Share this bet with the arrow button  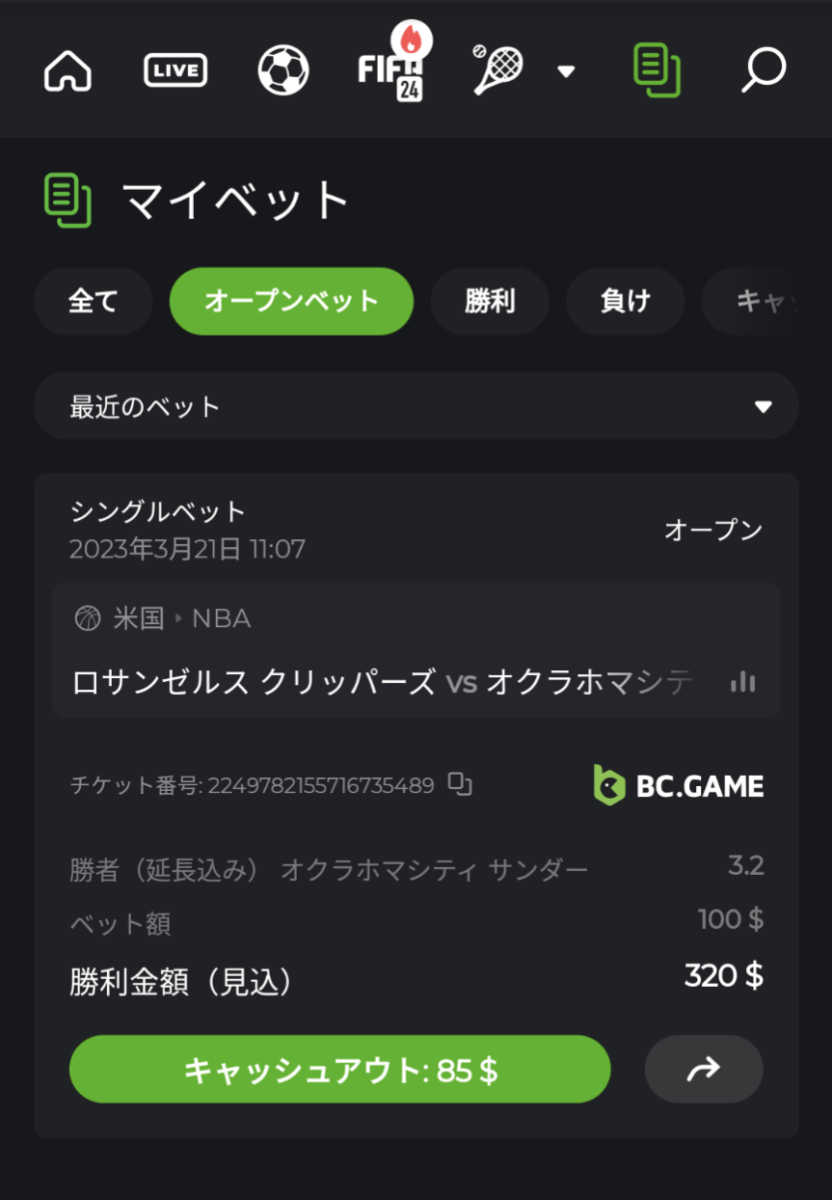[x=704, y=1070]
